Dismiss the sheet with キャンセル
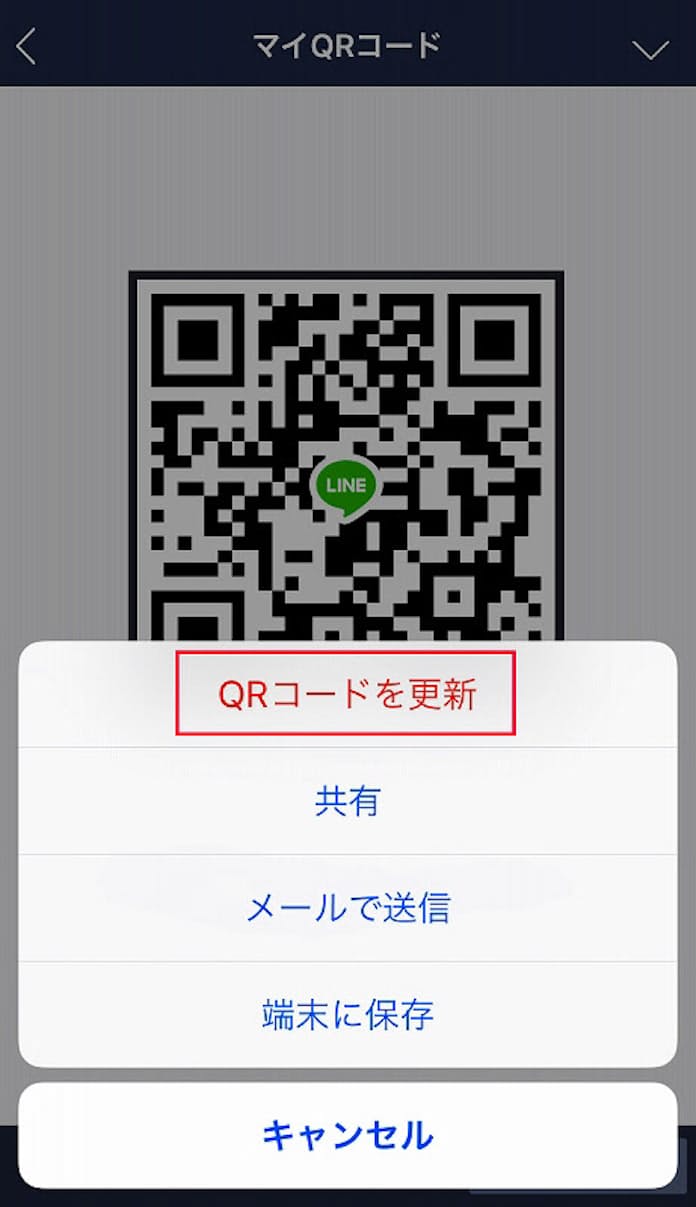The height and width of the screenshot is (1207, 696). point(347,1135)
